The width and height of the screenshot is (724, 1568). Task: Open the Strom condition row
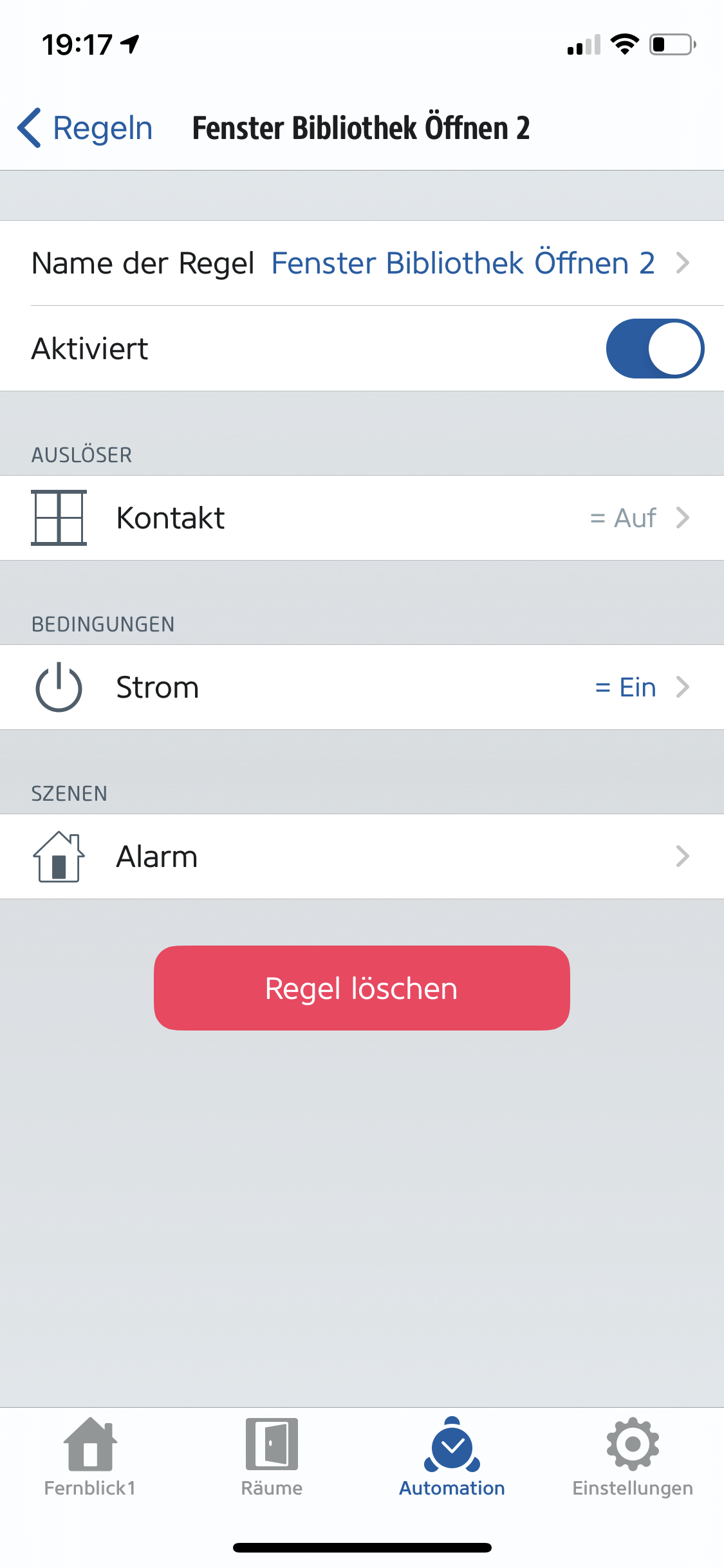pos(362,687)
